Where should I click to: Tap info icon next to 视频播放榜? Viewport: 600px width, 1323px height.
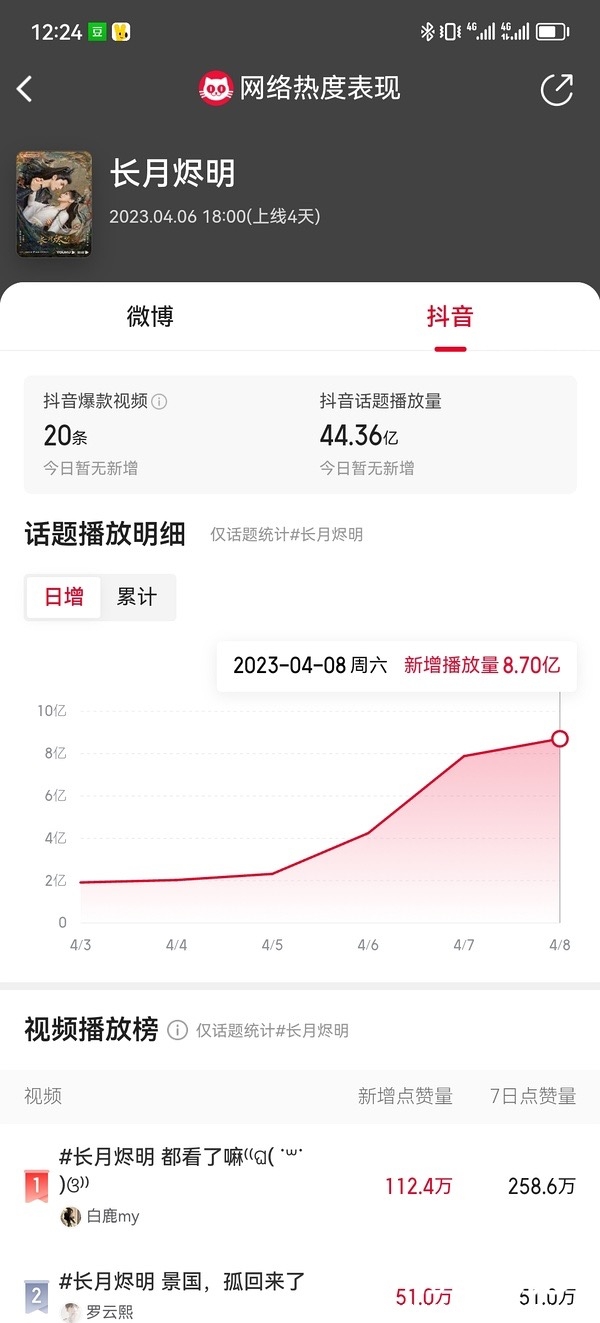tap(177, 1030)
